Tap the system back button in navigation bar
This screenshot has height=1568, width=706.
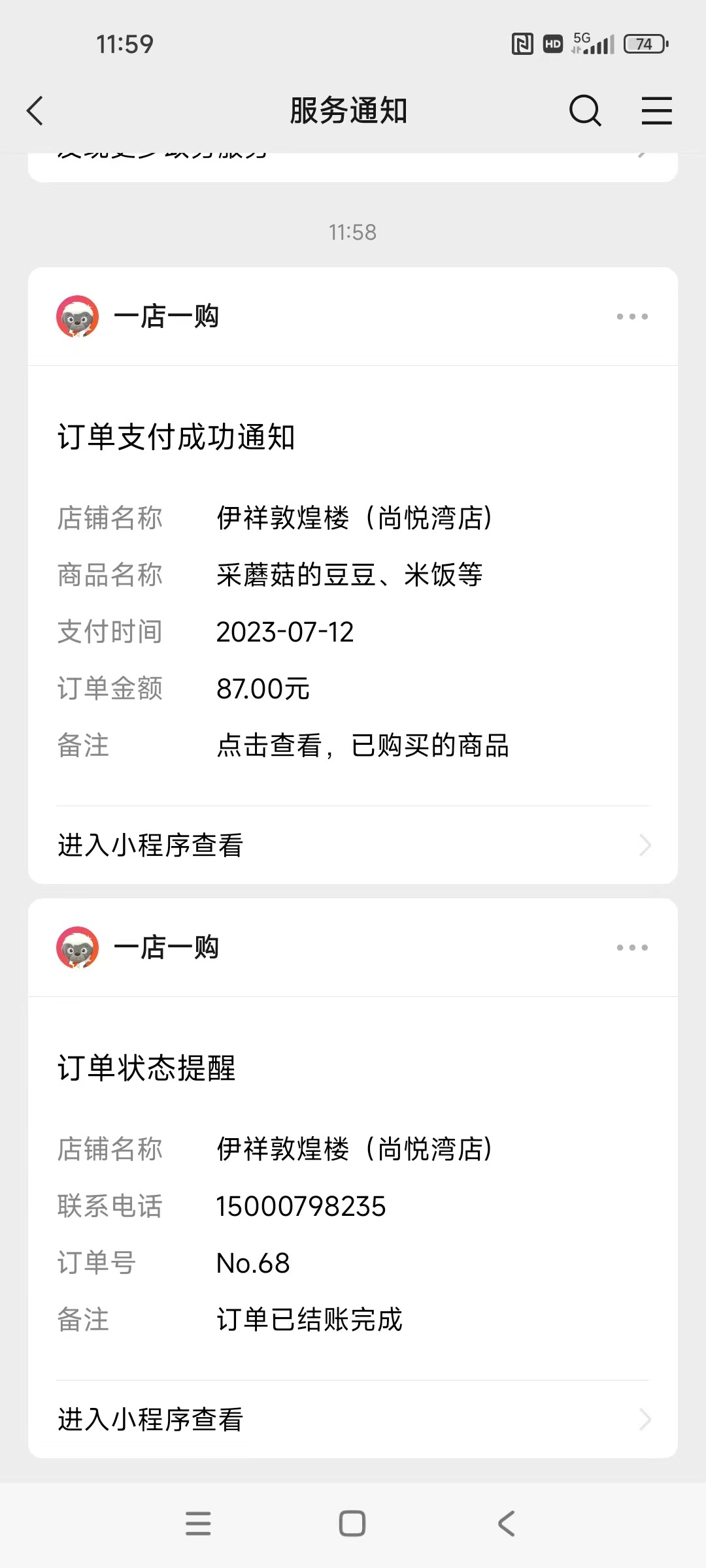tap(507, 1523)
